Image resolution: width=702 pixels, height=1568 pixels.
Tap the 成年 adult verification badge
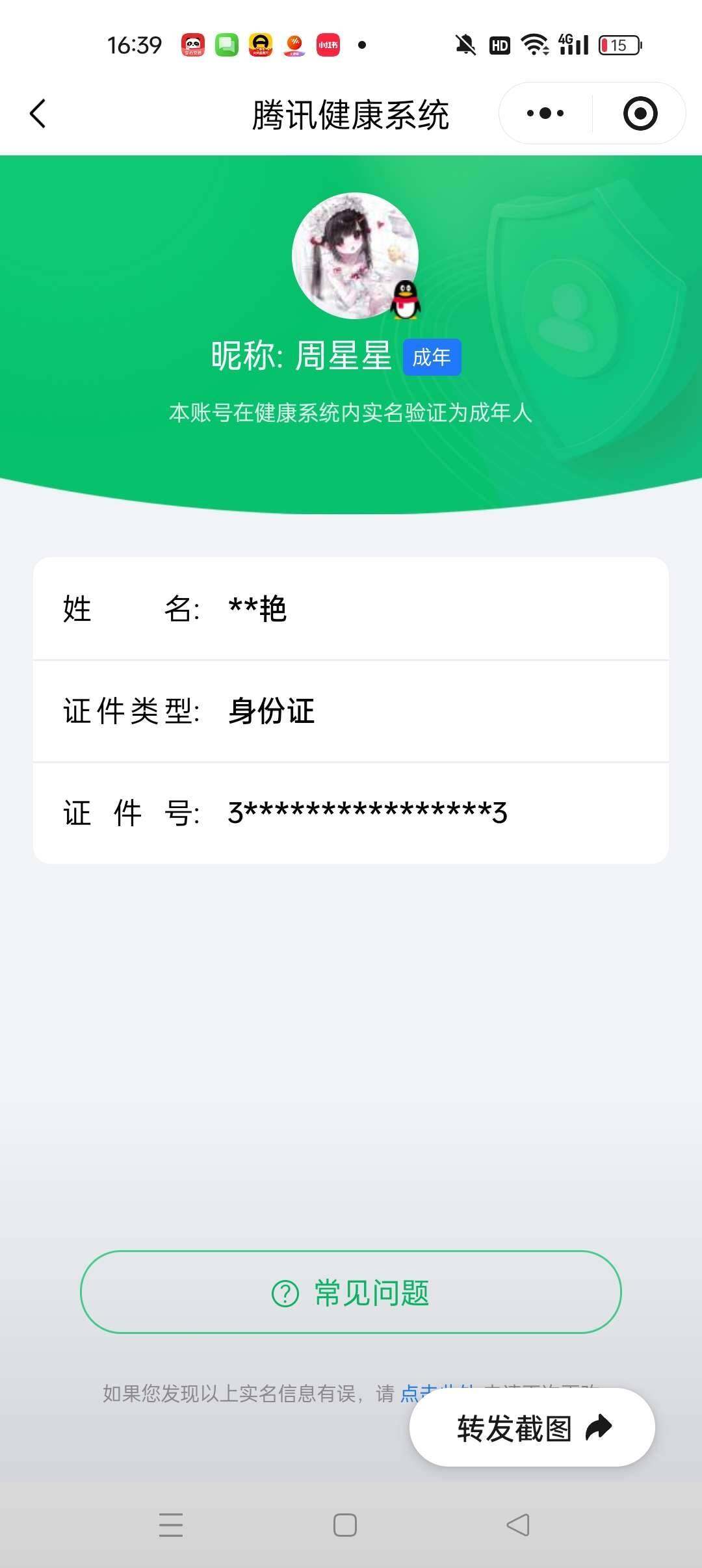(x=432, y=356)
